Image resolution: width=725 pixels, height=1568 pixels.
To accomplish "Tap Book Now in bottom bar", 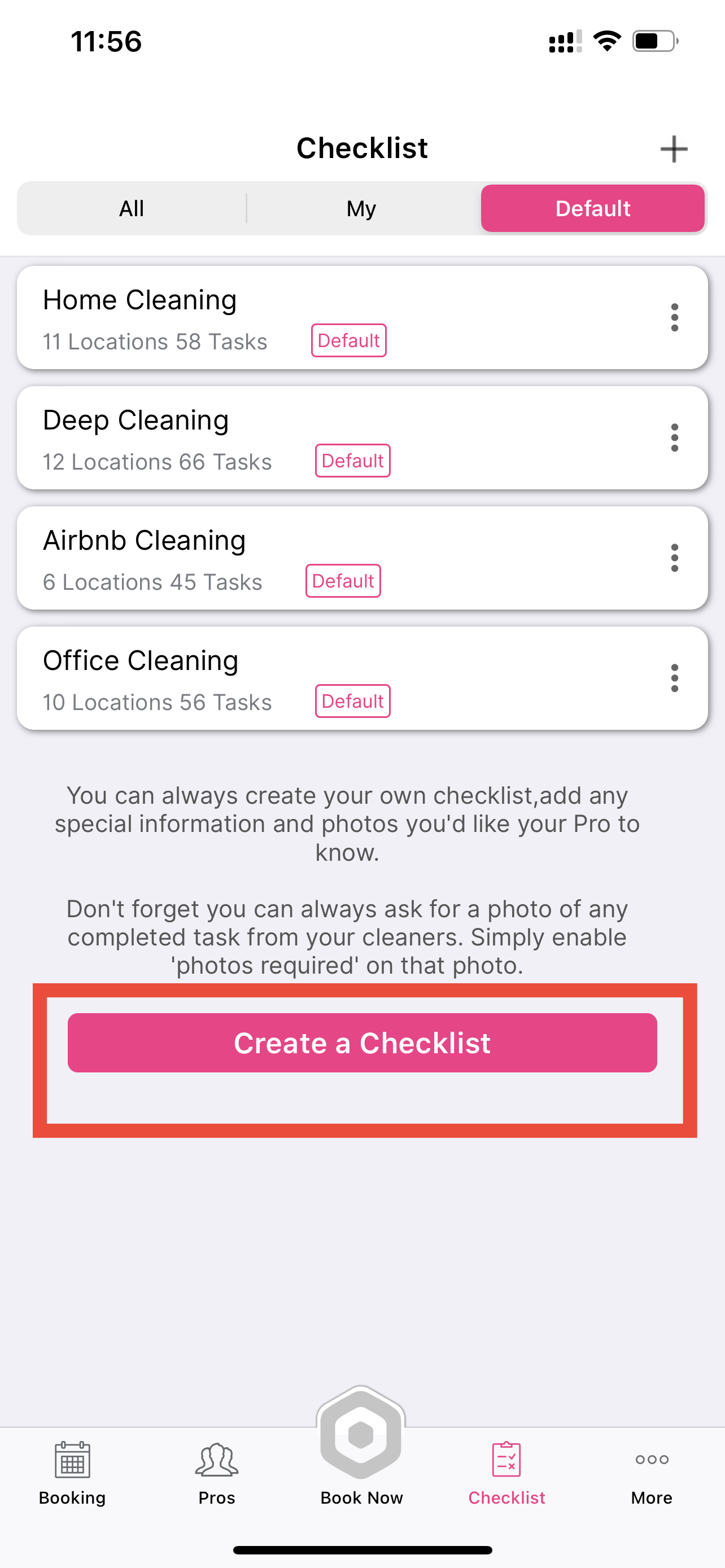I will pyautogui.click(x=361, y=1449).
